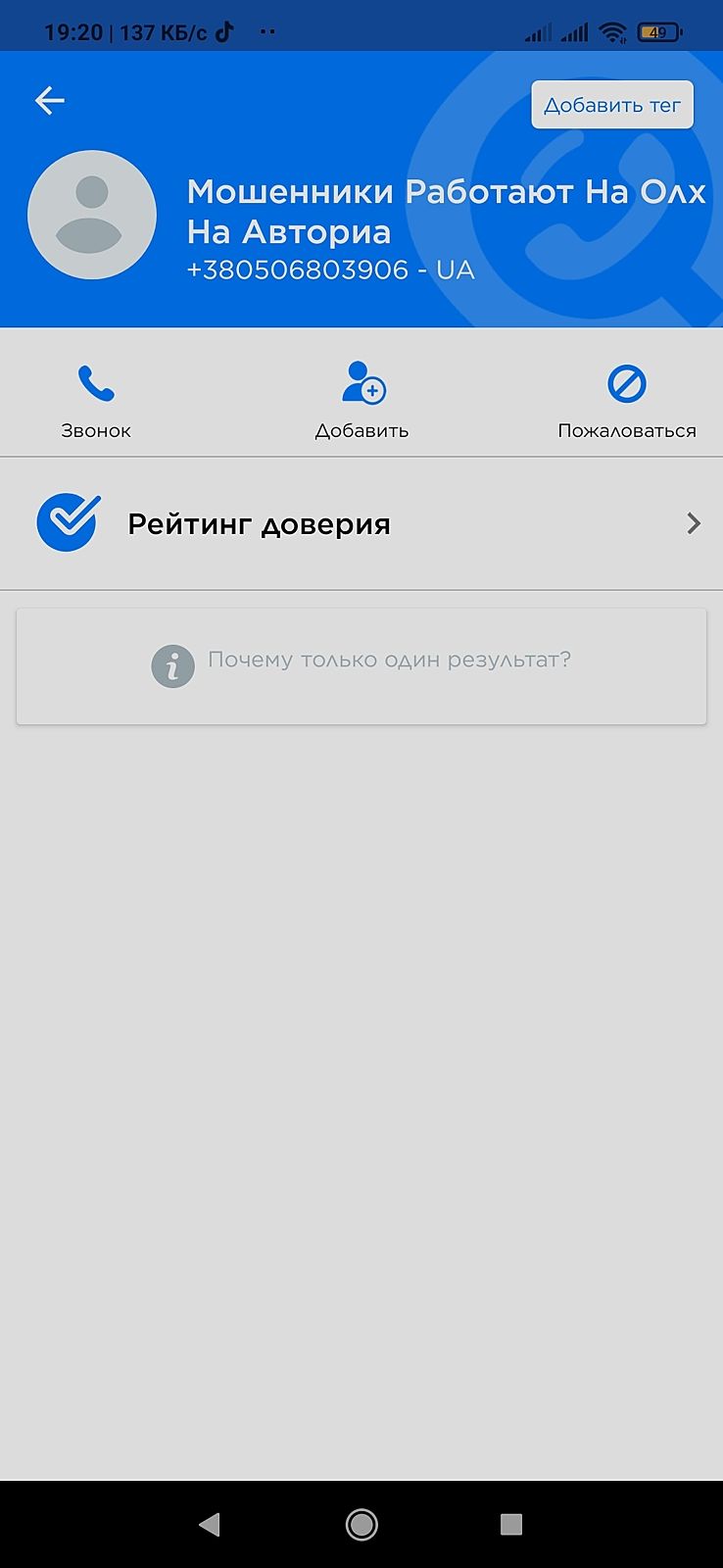
Task: Tap the contact avatar picture
Action: pos(91,215)
